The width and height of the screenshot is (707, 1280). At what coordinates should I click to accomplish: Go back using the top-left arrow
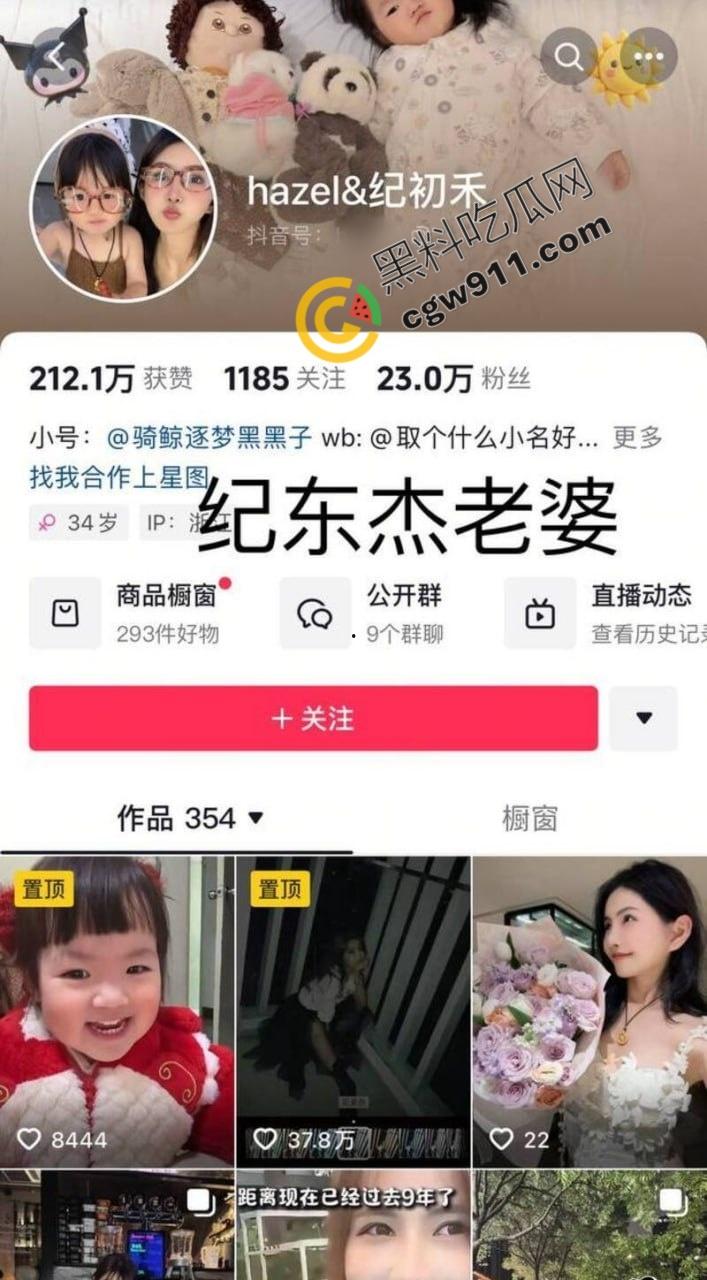[56, 55]
